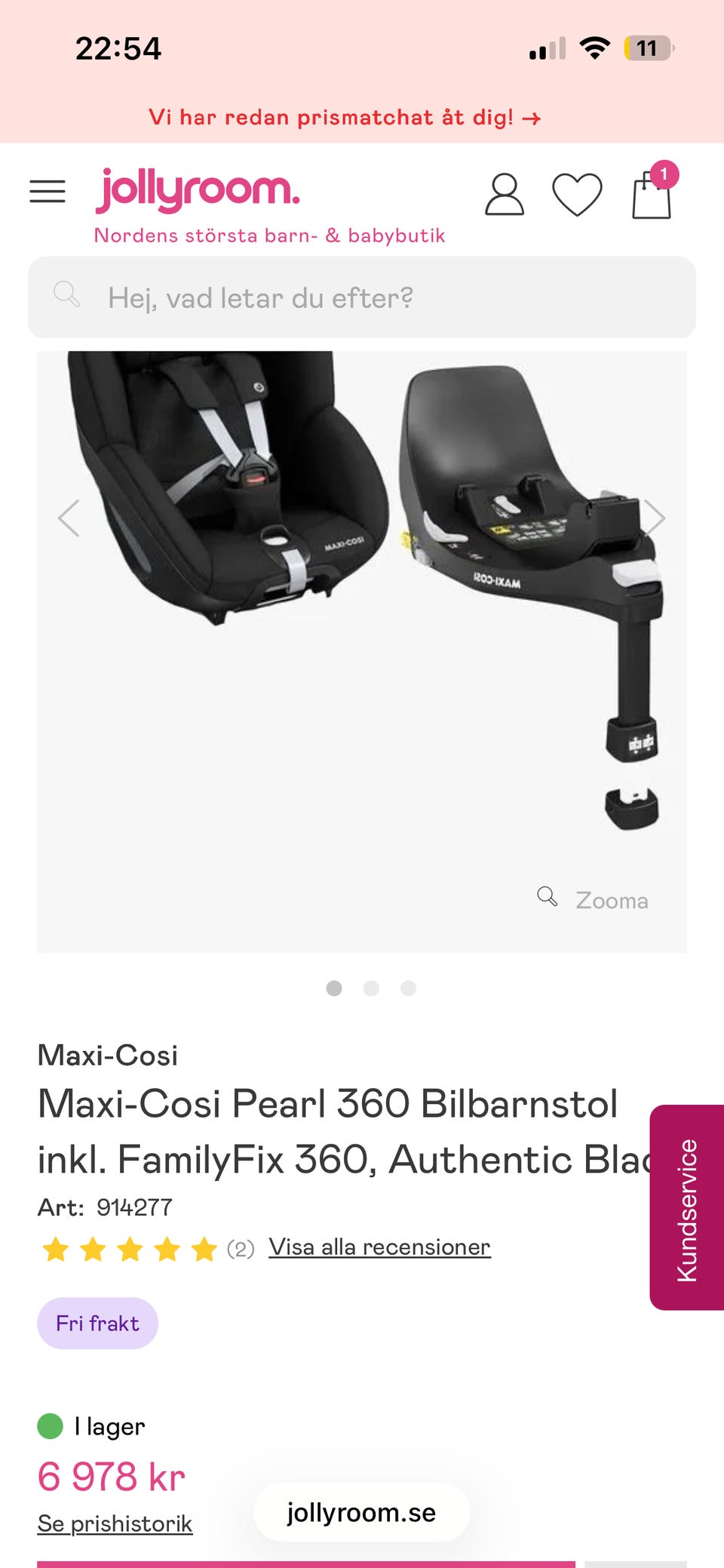The width and height of the screenshot is (724, 1568).
Task: Tap Zooma to enlarge the image
Action: (x=594, y=899)
